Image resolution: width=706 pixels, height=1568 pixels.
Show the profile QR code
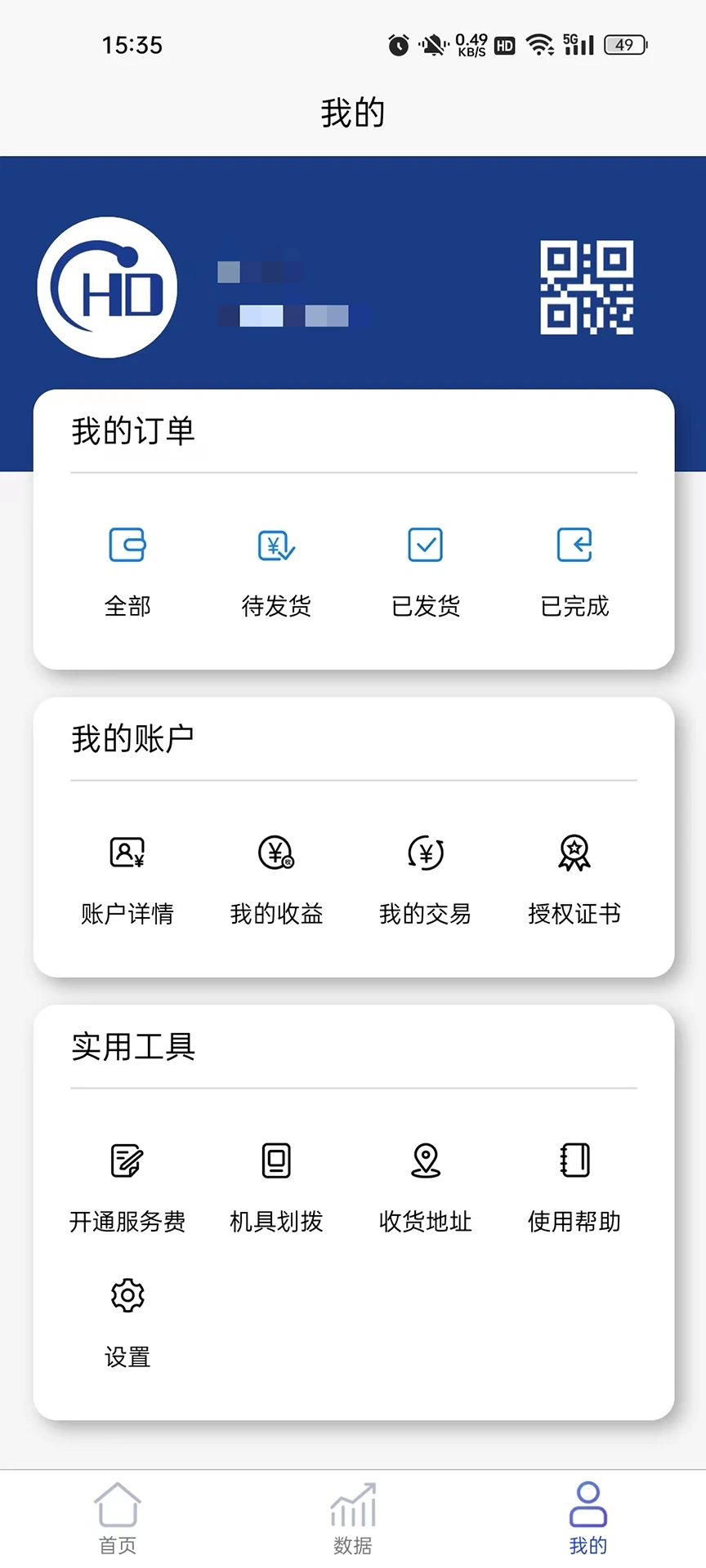pyautogui.click(x=587, y=289)
